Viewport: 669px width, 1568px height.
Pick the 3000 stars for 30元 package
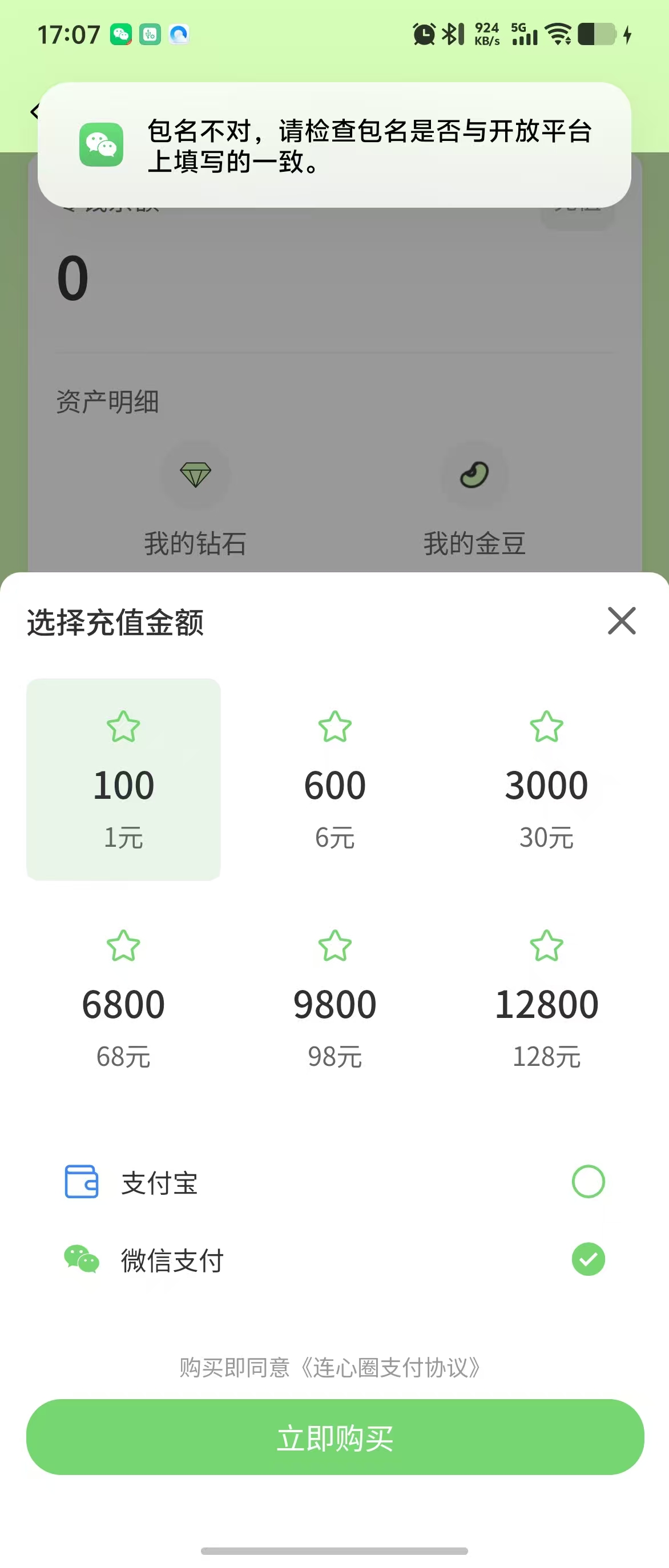546,779
